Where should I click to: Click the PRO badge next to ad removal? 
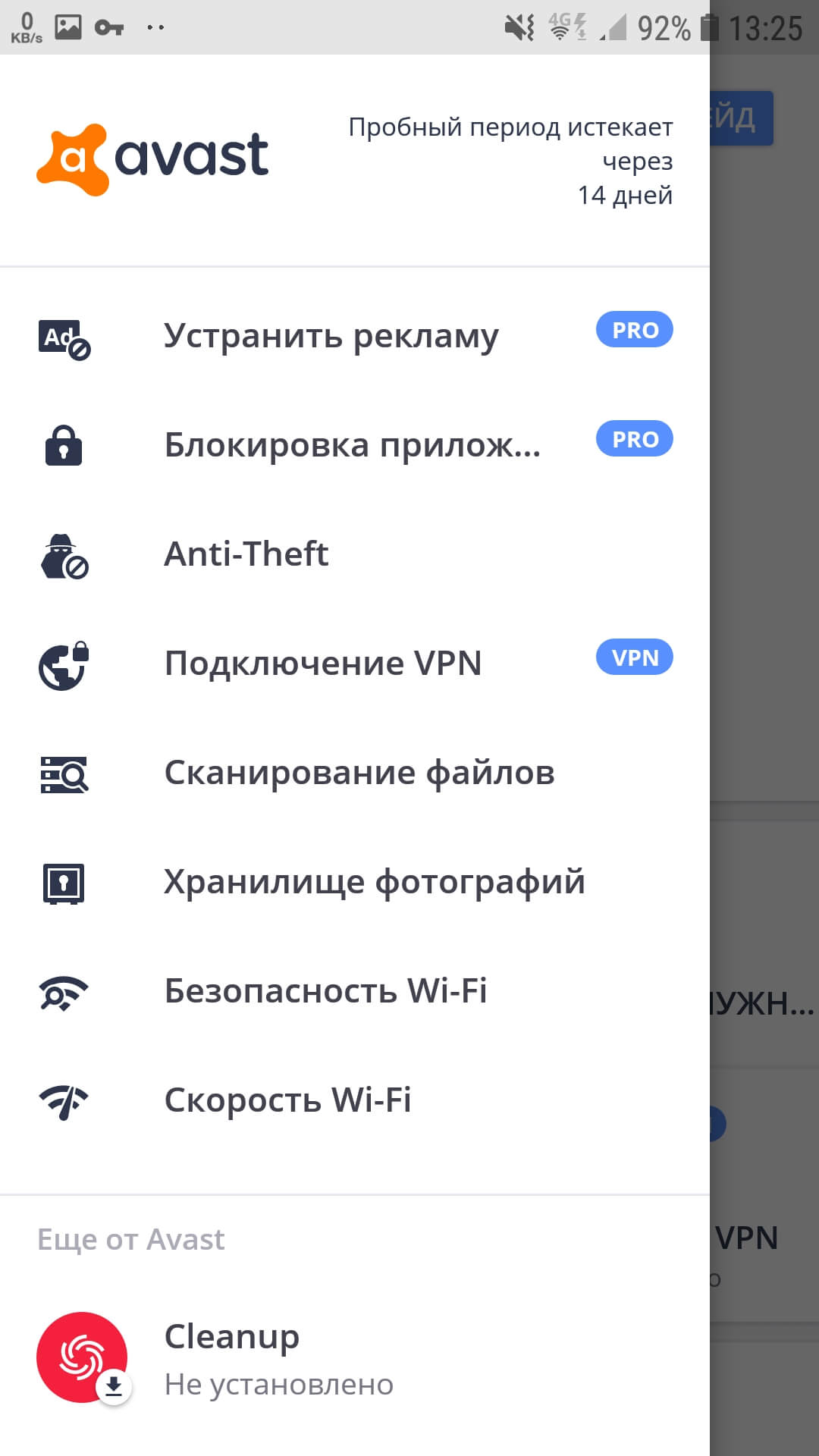click(x=635, y=330)
